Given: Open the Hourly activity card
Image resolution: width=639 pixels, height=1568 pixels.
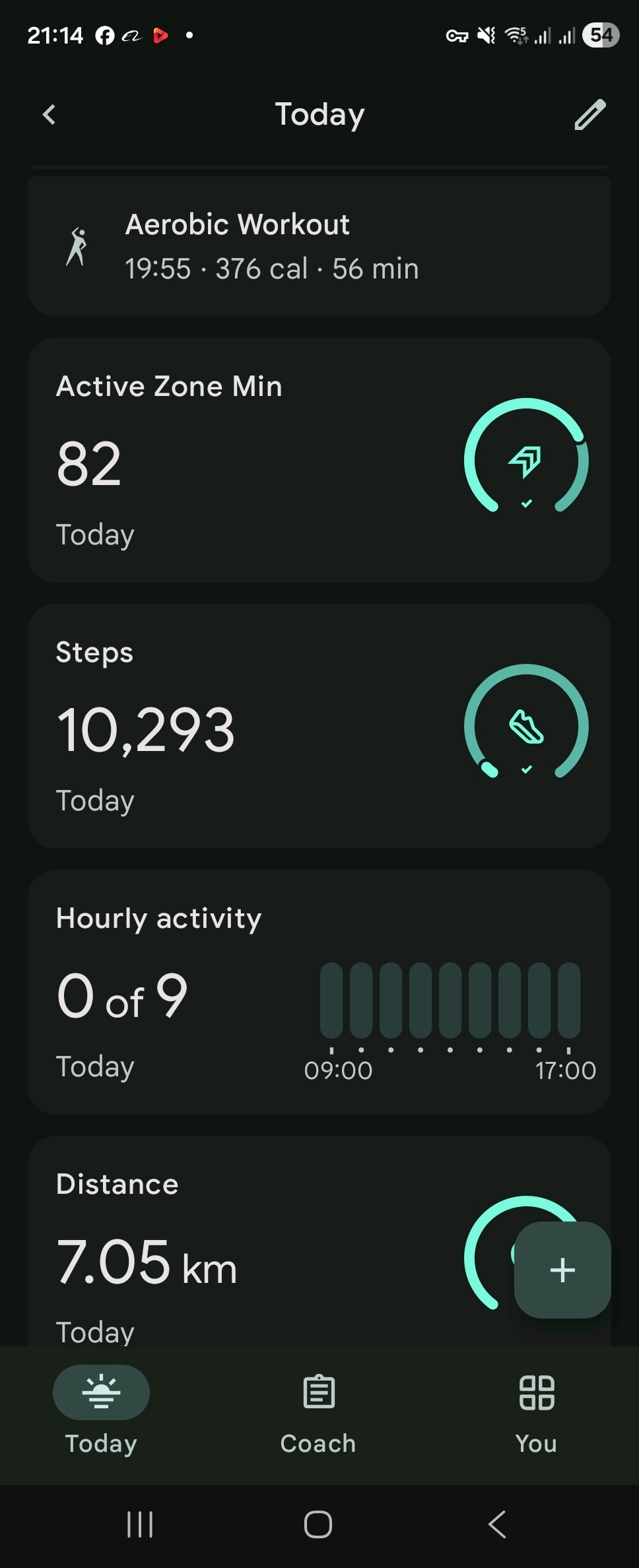Looking at the screenshot, I should click(319, 992).
